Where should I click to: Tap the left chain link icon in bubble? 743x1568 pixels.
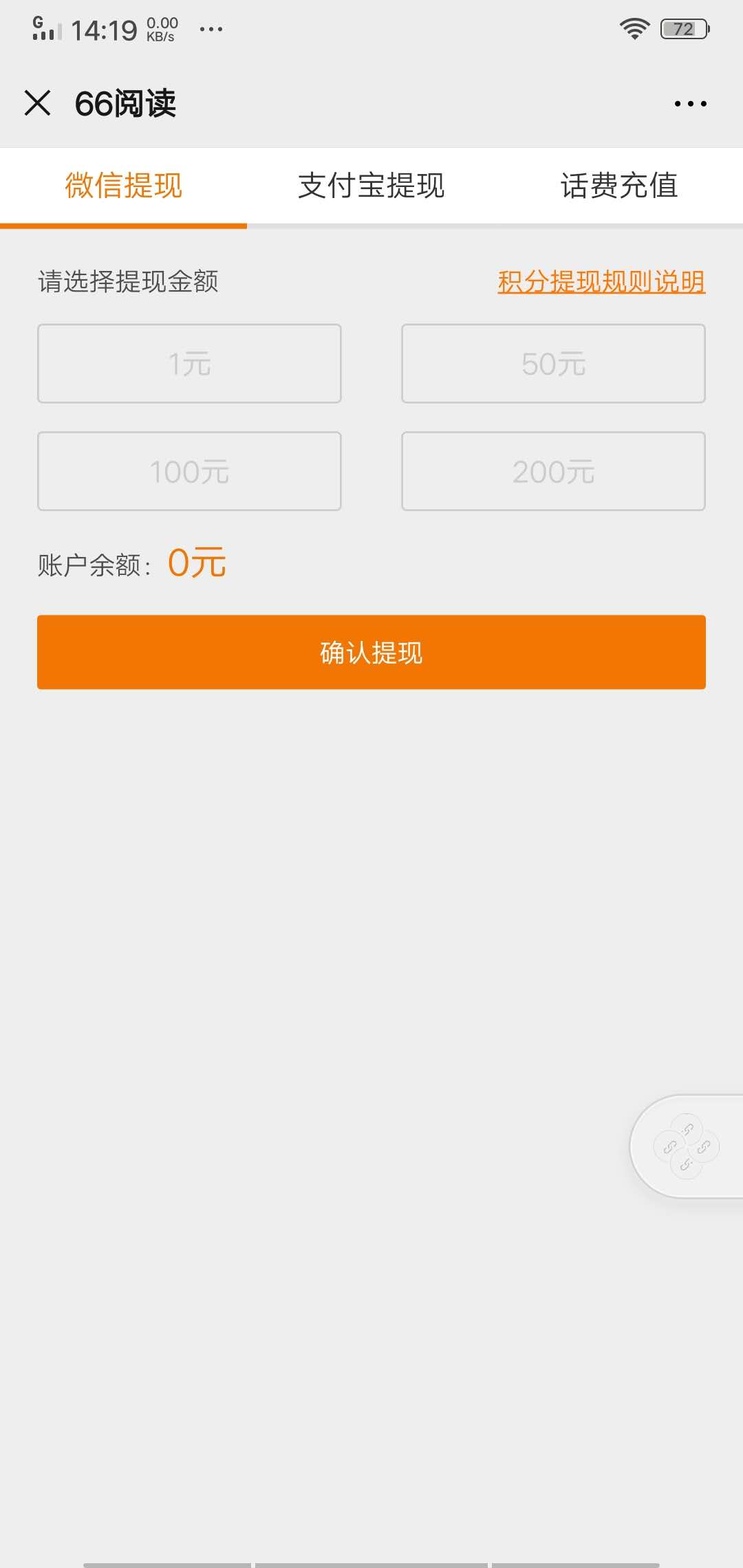click(x=671, y=1146)
